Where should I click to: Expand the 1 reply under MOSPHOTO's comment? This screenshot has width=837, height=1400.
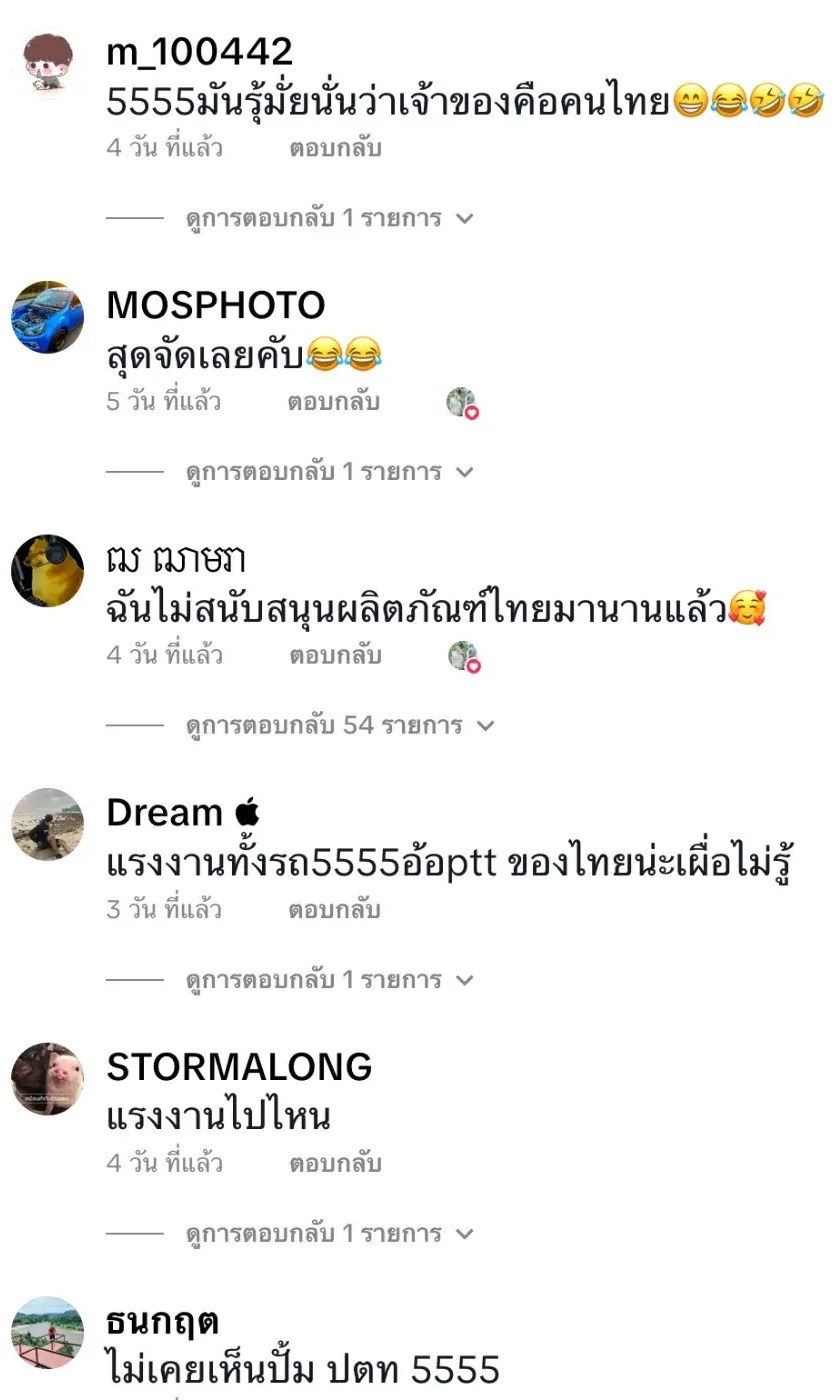(328, 472)
